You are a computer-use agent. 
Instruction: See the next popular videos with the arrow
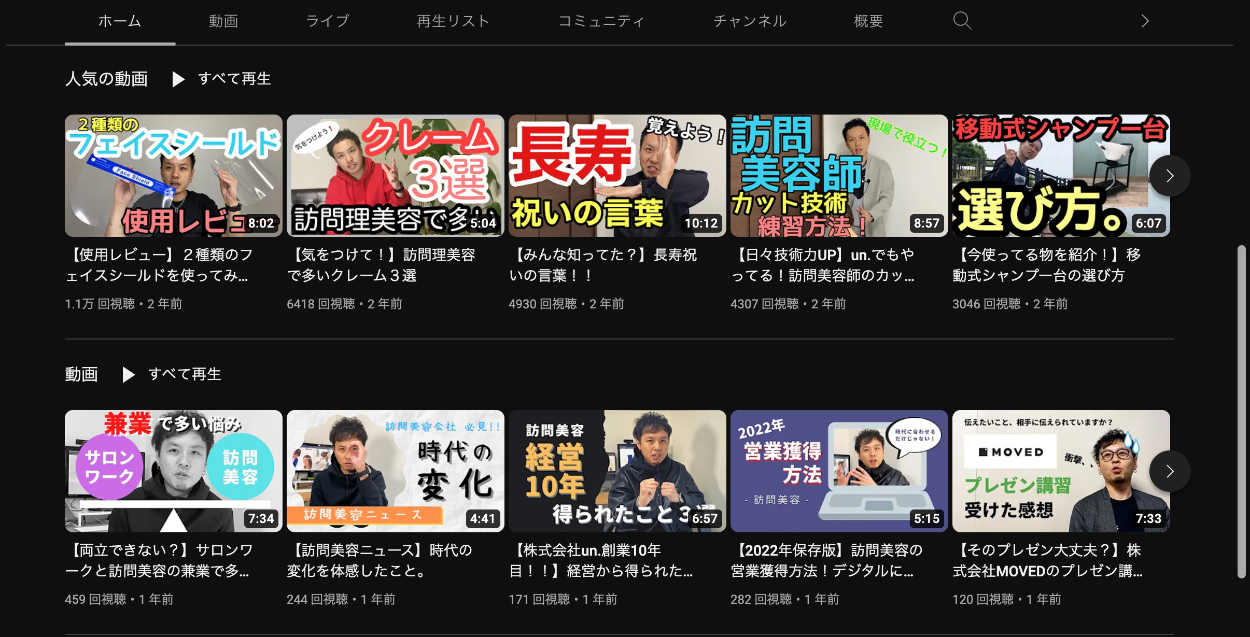point(1169,176)
